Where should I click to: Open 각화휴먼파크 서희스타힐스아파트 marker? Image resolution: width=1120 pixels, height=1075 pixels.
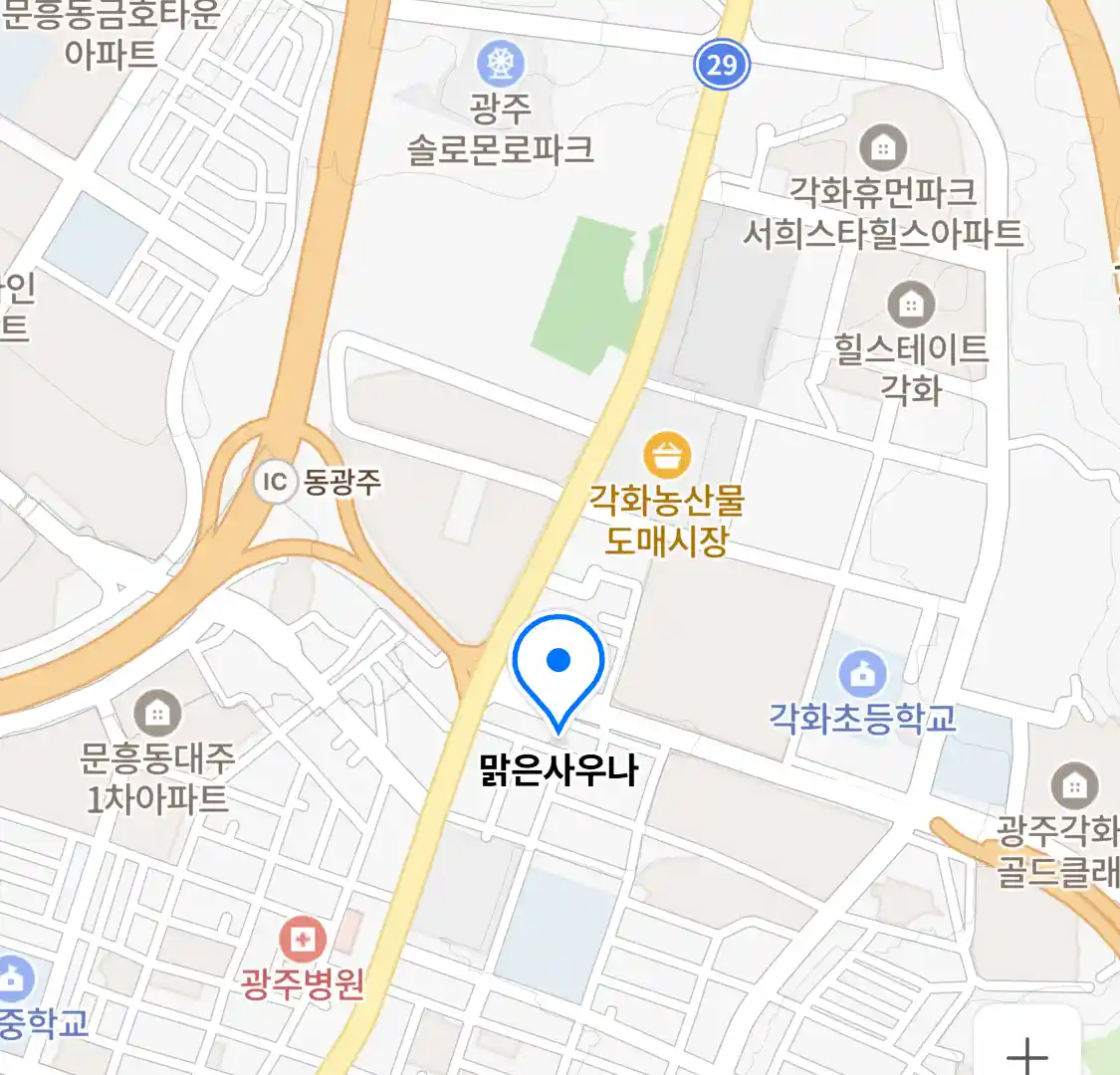pyautogui.click(x=882, y=149)
